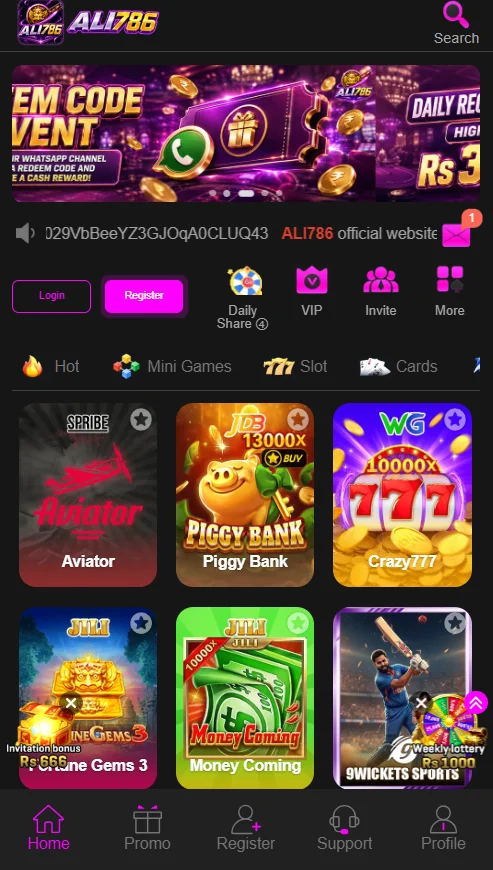The image size is (493, 870).
Task: Open the envelope messages icon
Action: click(x=457, y=234)
